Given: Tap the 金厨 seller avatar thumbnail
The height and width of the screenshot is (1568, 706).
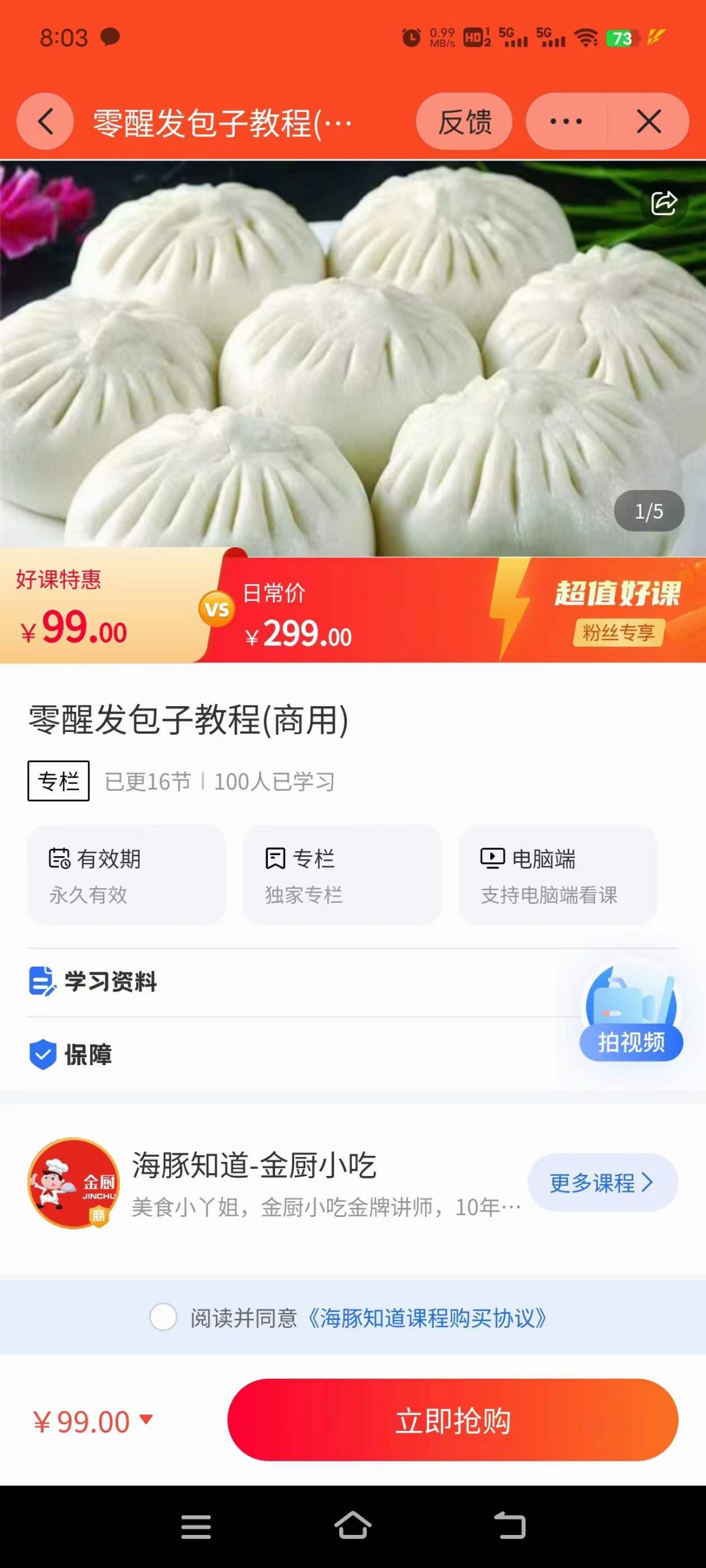Looking at the screenshot, I should pyautogui.click(x=73, y=1181).
